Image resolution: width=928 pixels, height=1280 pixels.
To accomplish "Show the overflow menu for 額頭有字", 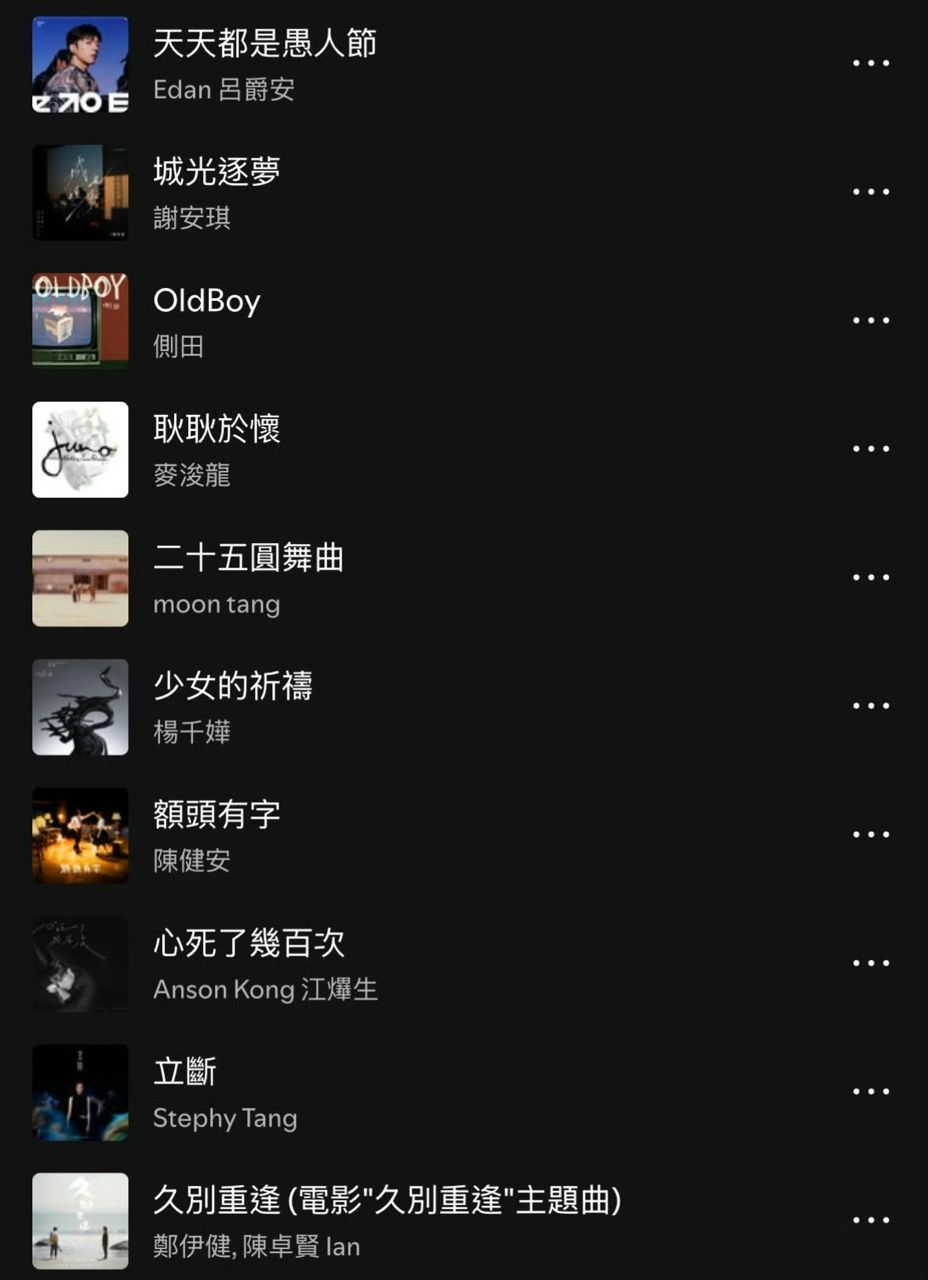I will 870,834.
